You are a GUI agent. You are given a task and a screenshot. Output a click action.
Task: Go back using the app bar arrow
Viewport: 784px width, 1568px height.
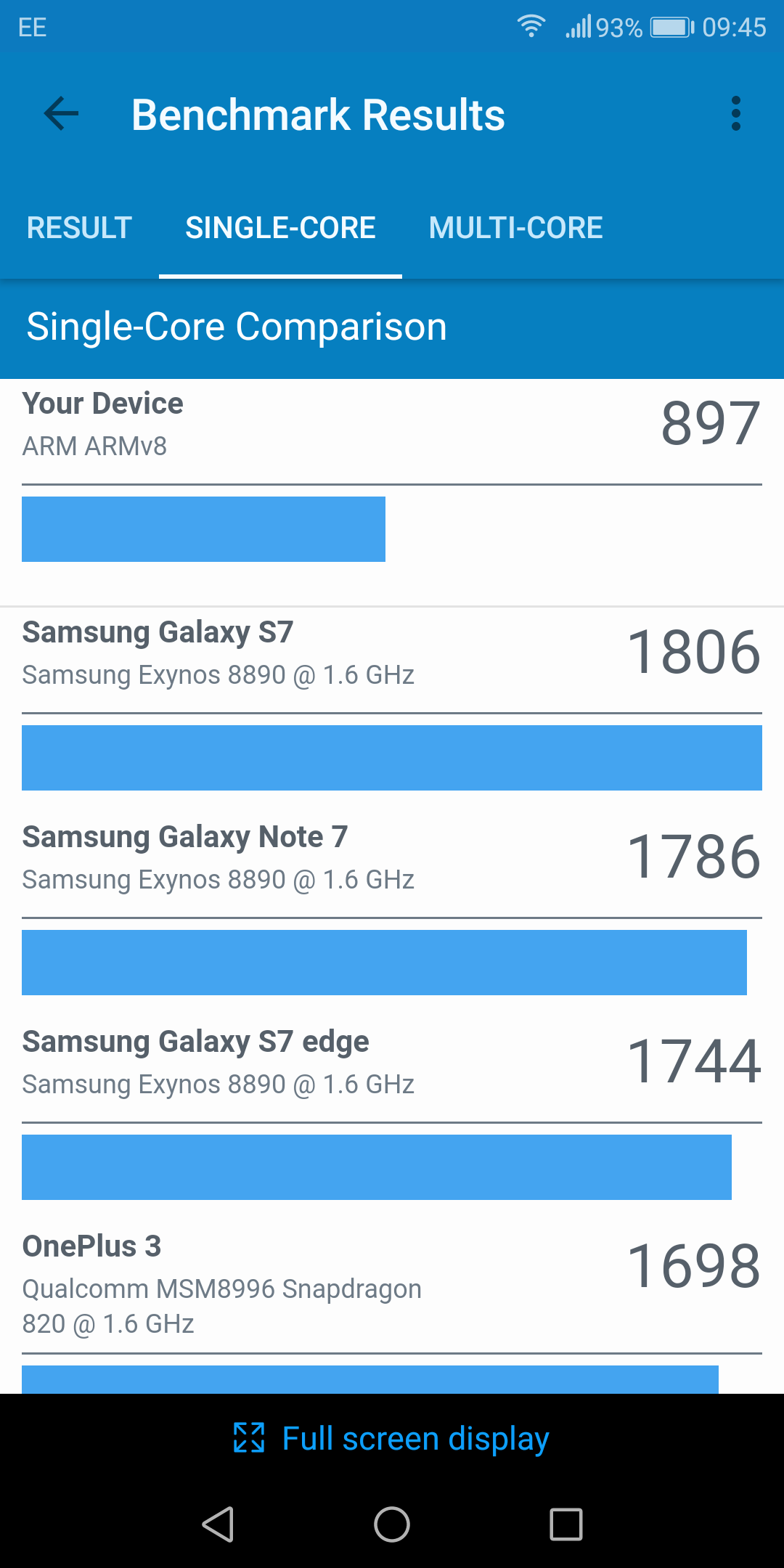[61, 114]
